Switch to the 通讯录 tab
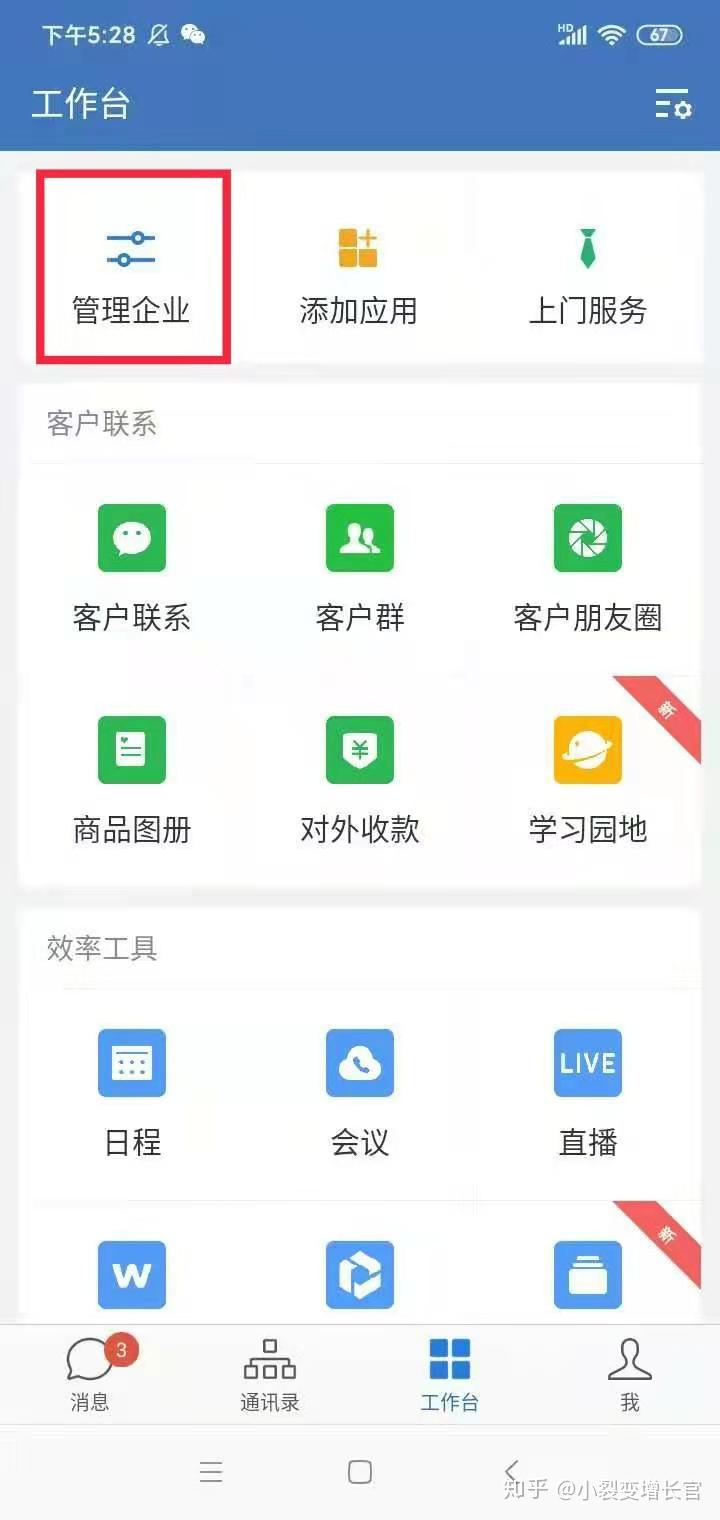Screen dimensions: 720x1520 pyautogui.click(x=270, y=1375)
